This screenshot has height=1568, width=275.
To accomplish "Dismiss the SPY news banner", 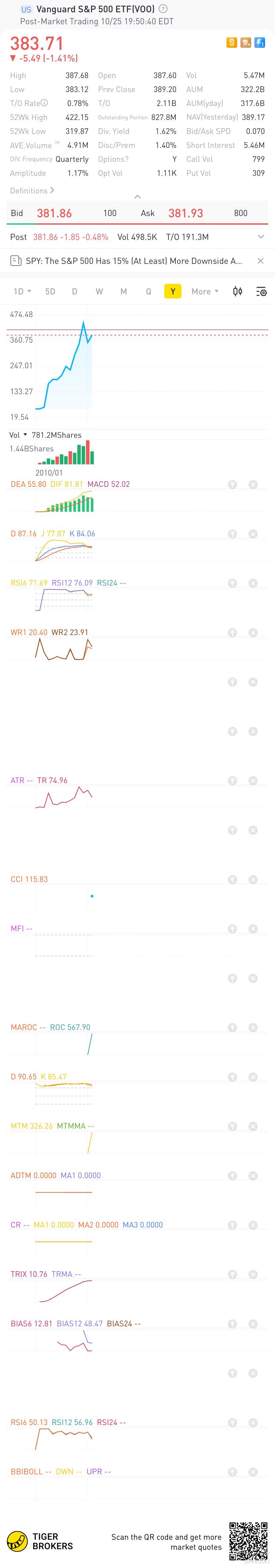I will (x=260, y=261).
